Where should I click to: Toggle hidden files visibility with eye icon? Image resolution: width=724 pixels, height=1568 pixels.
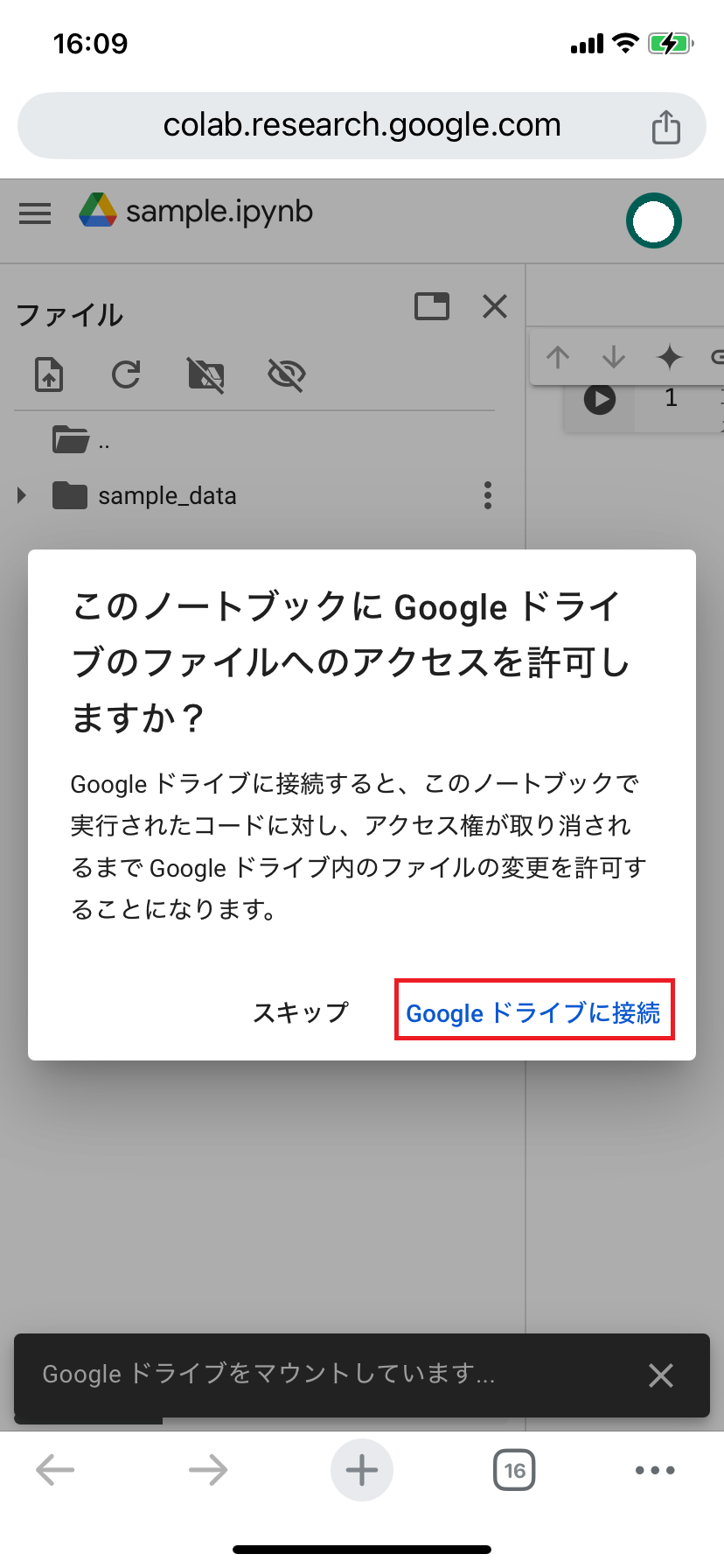(x=286, y=374)
